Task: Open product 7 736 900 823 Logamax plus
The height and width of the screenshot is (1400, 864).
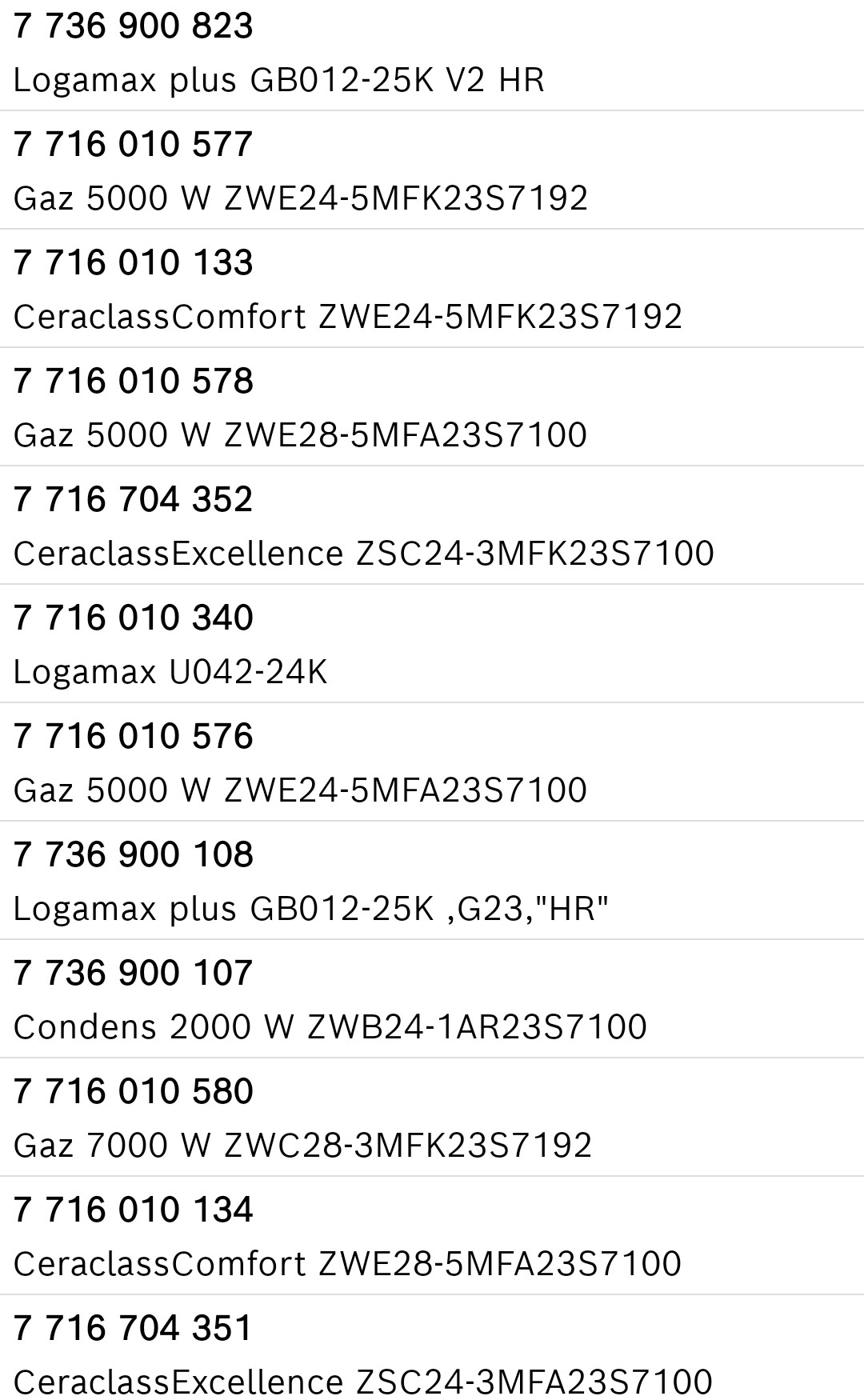Action: (x=432, y=54)
